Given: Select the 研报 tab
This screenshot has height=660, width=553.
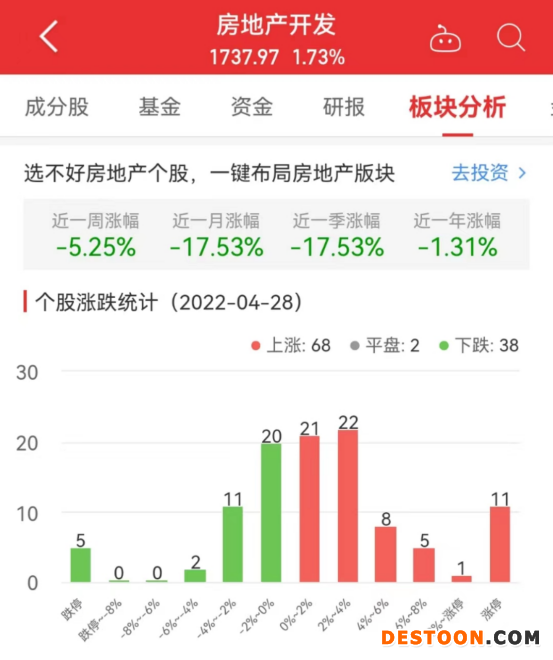Looking at the screenshot, I should pyautogui.click(x=344, y=107).
